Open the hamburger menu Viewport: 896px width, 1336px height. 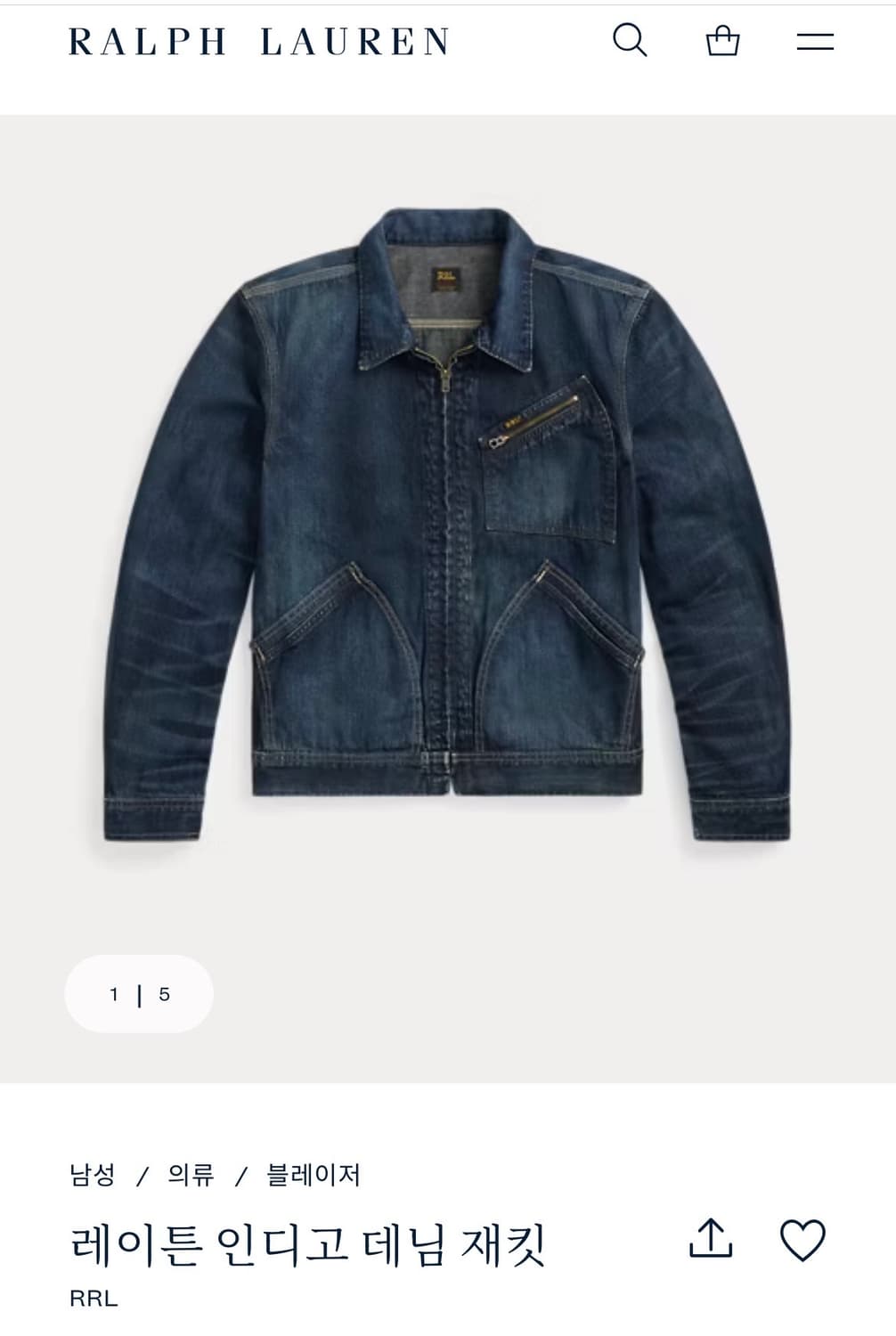[x=815, y=41]
